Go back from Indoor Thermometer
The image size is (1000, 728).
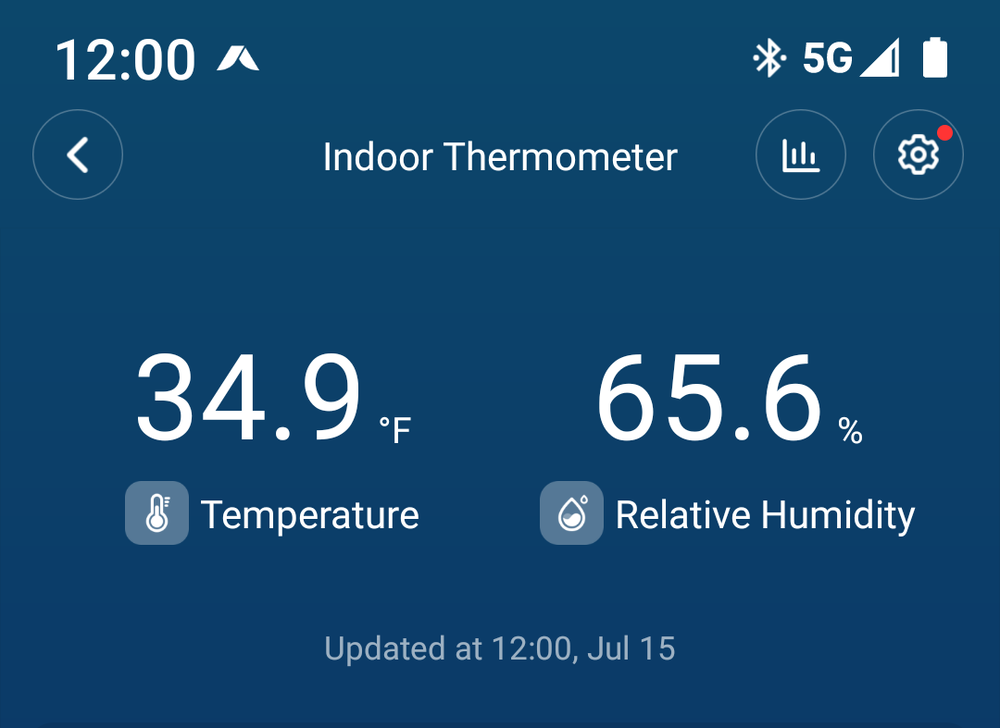pyautogui.click(x=78, y=155)
